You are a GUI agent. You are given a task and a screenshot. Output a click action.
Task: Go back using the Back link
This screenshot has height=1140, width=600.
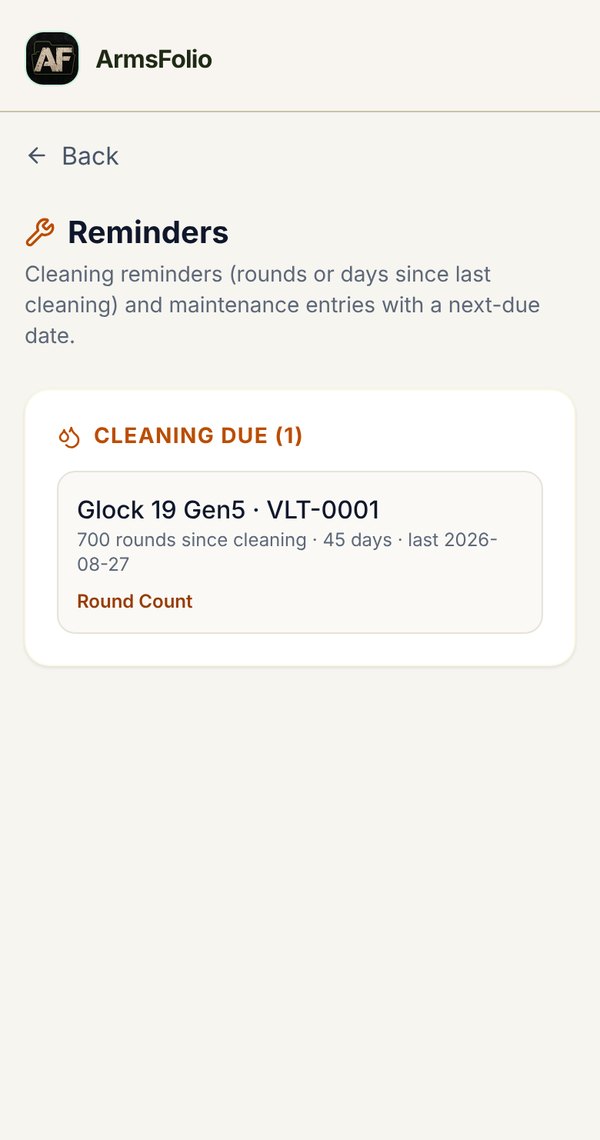72,156
